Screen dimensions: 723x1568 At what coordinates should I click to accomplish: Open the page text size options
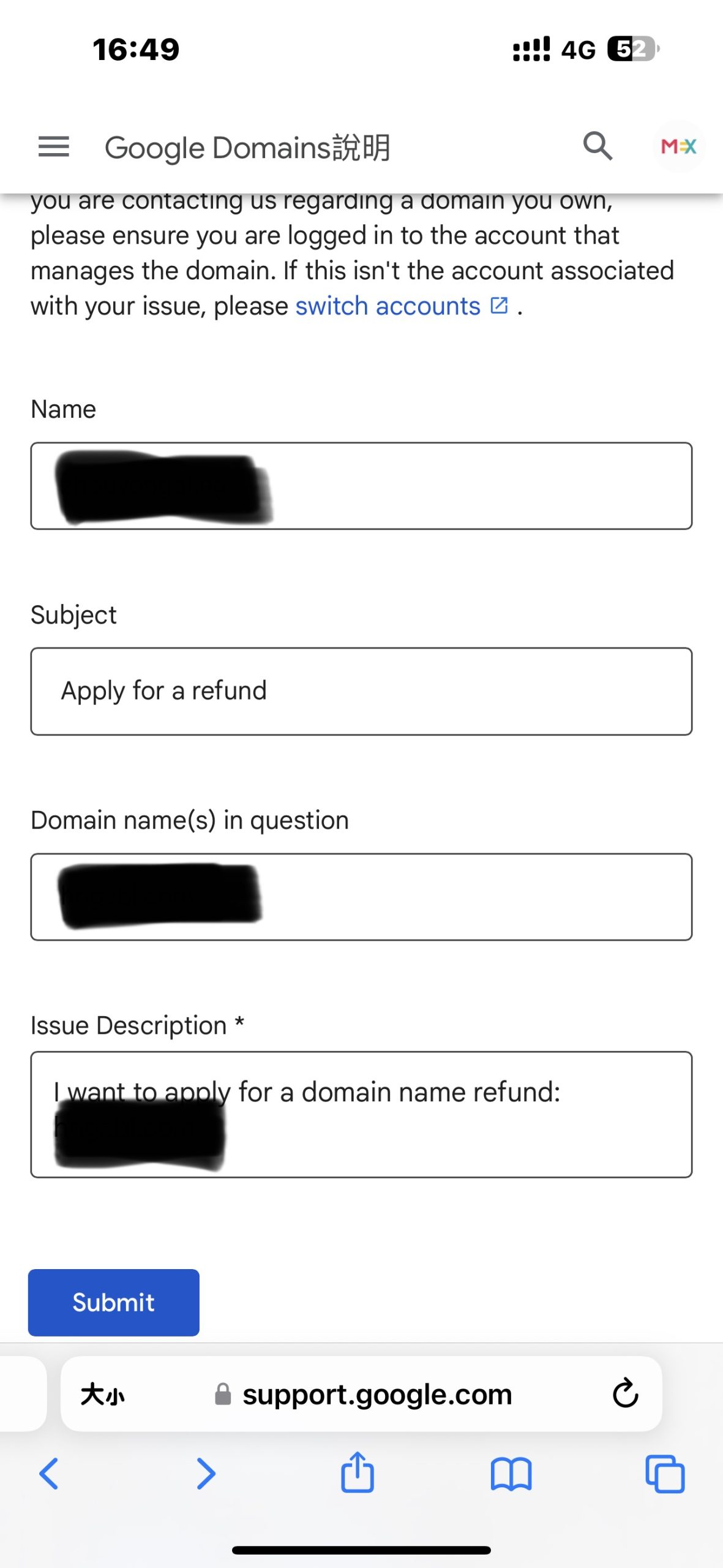pyautogui.click(x=102, y=1395)
